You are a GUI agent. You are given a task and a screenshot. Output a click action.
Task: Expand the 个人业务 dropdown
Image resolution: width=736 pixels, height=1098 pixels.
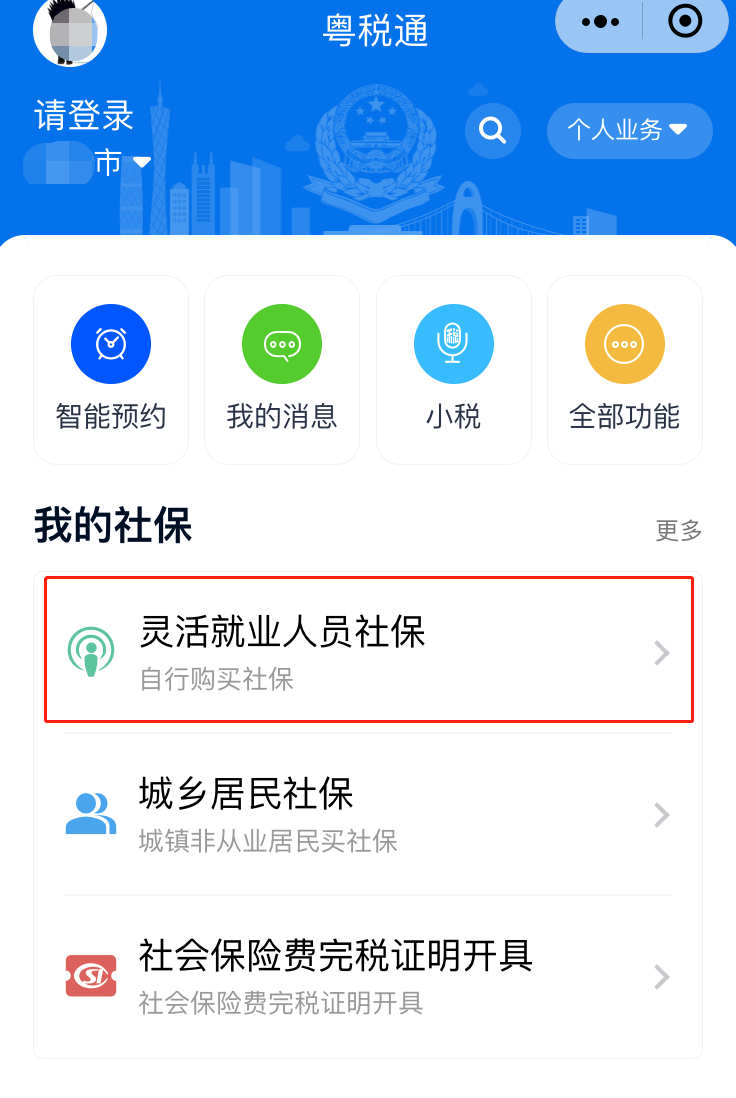pos(628,130)
